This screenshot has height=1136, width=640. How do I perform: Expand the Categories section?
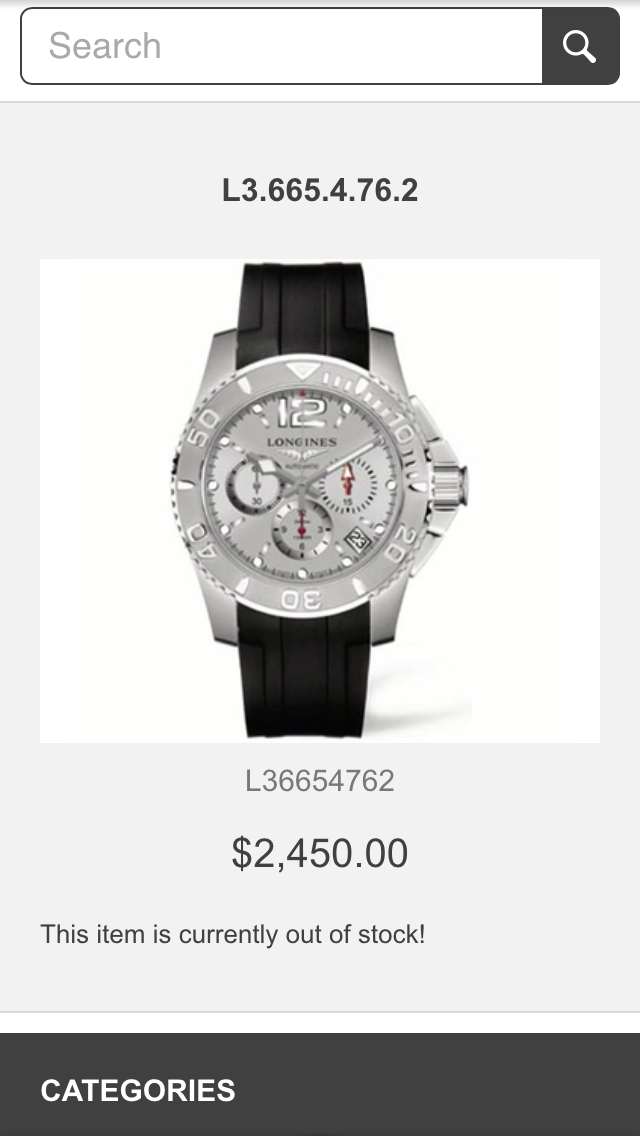[138, 1090]
